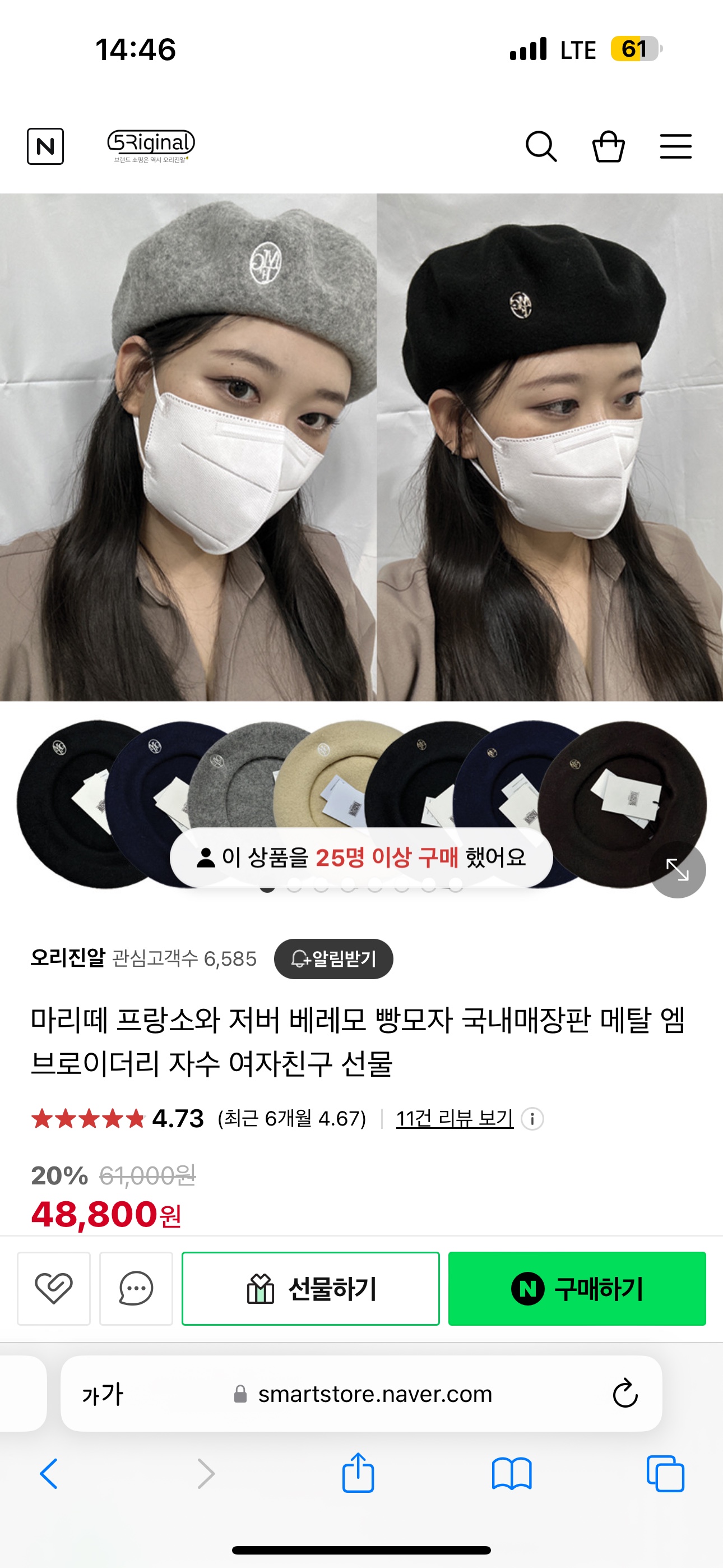The height and width of the screenshot is (1568, 723).
Task: Share this page
Action: coord(358,1474)
